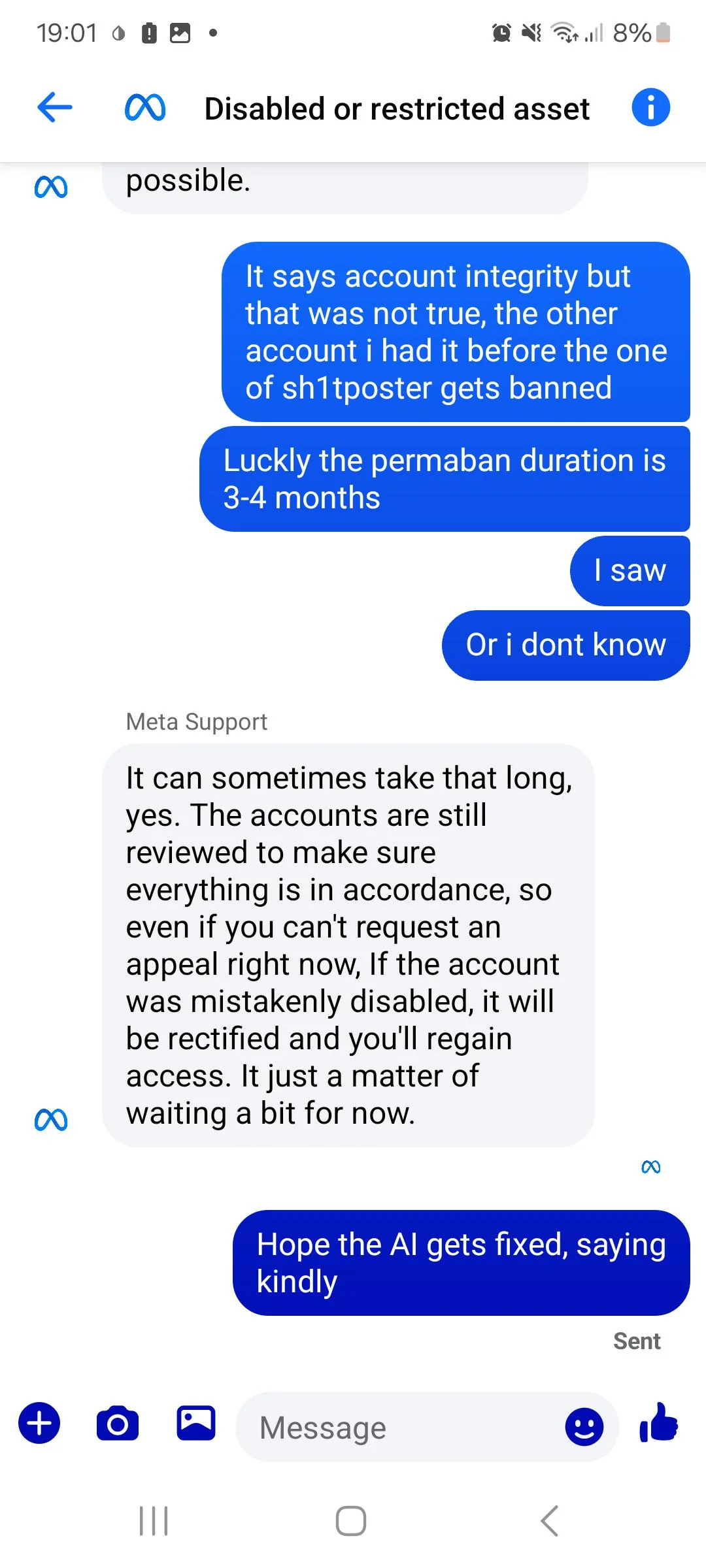Screen dimensions: 706x1568
Task: Open Disabled or restricted asset chat details
Action: click(x=397, y=108)
